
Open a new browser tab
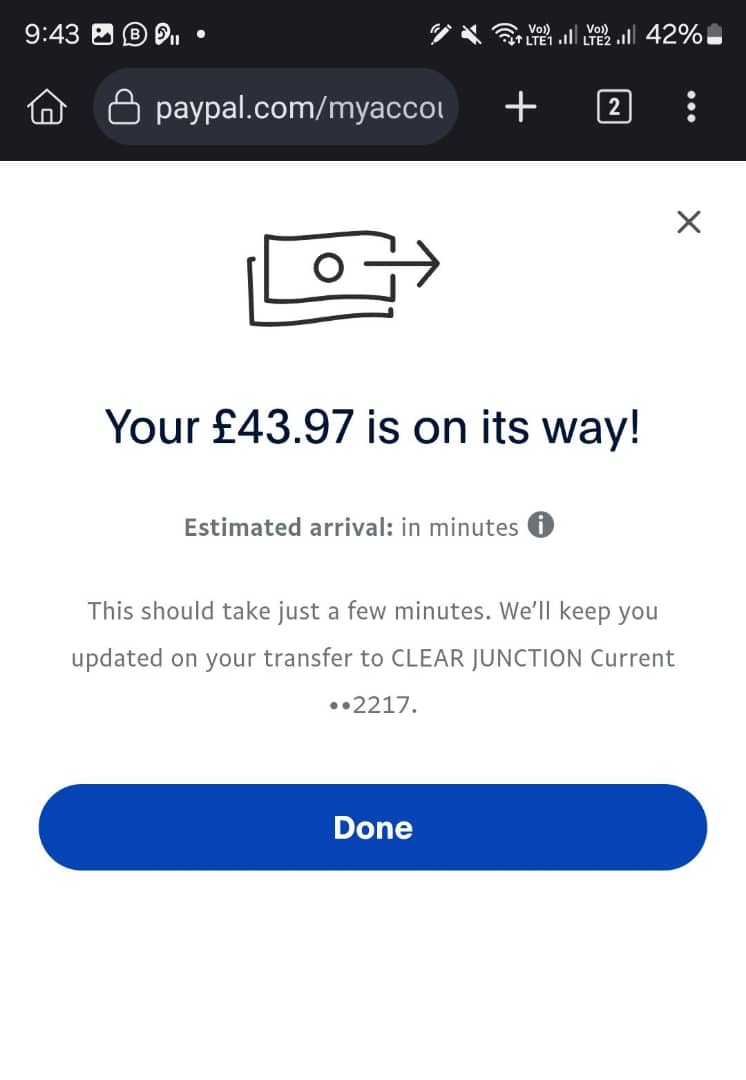point(520,107)
